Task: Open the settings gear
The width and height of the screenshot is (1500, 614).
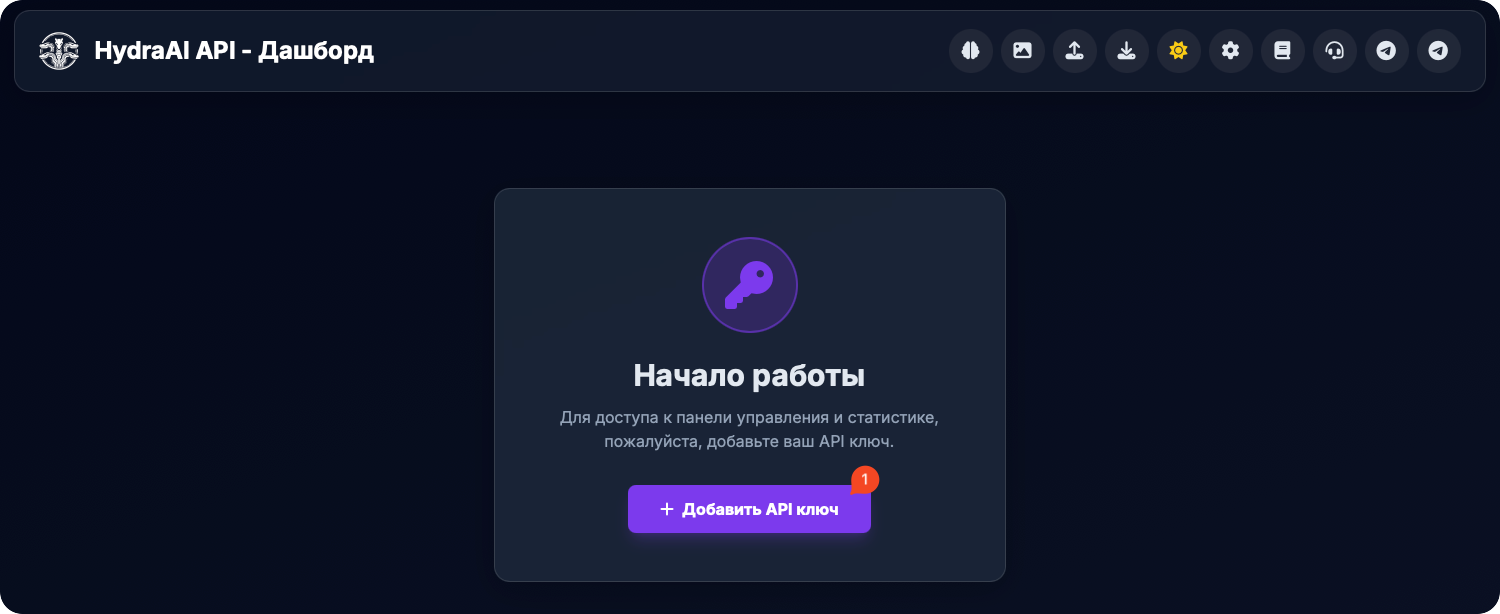Action: coord(1230,50)
